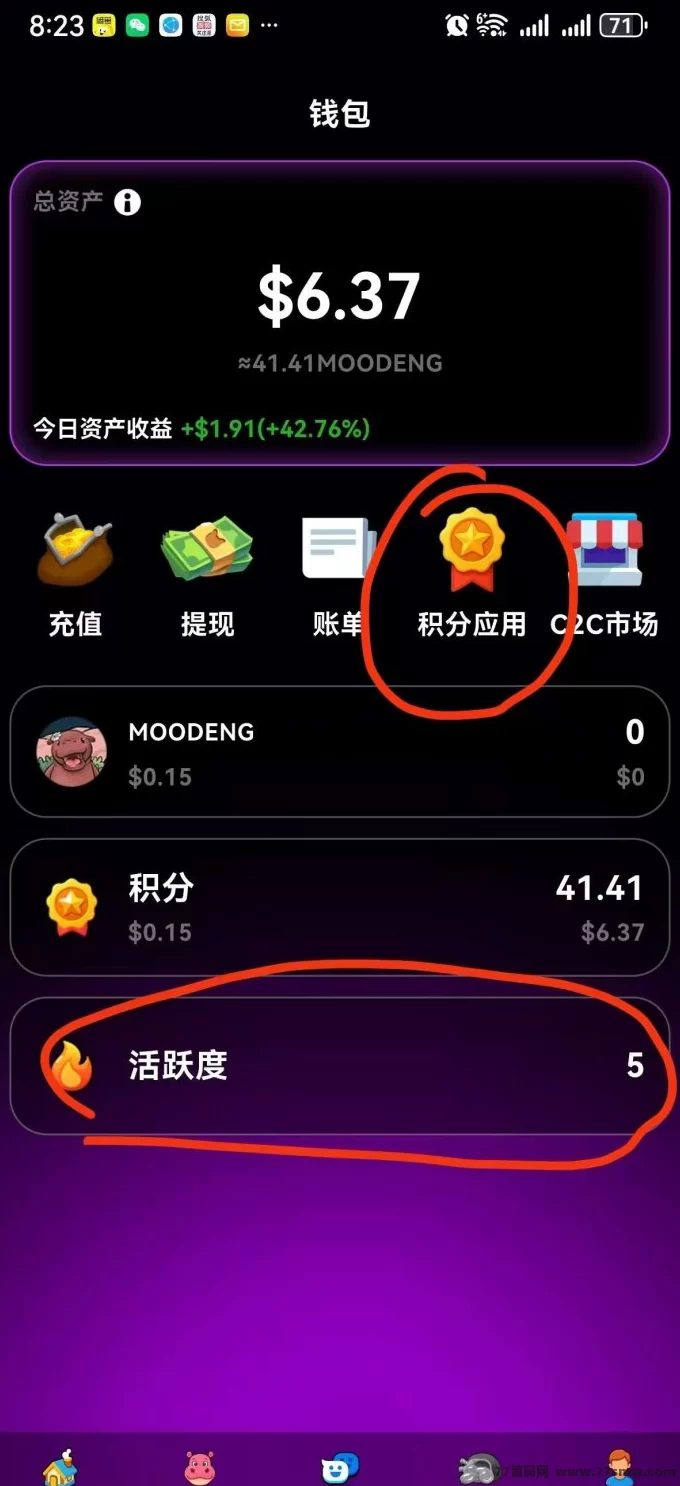Go to the C2C市场
This screenshot has width=680, height=1486.
[x=604, y=577]
